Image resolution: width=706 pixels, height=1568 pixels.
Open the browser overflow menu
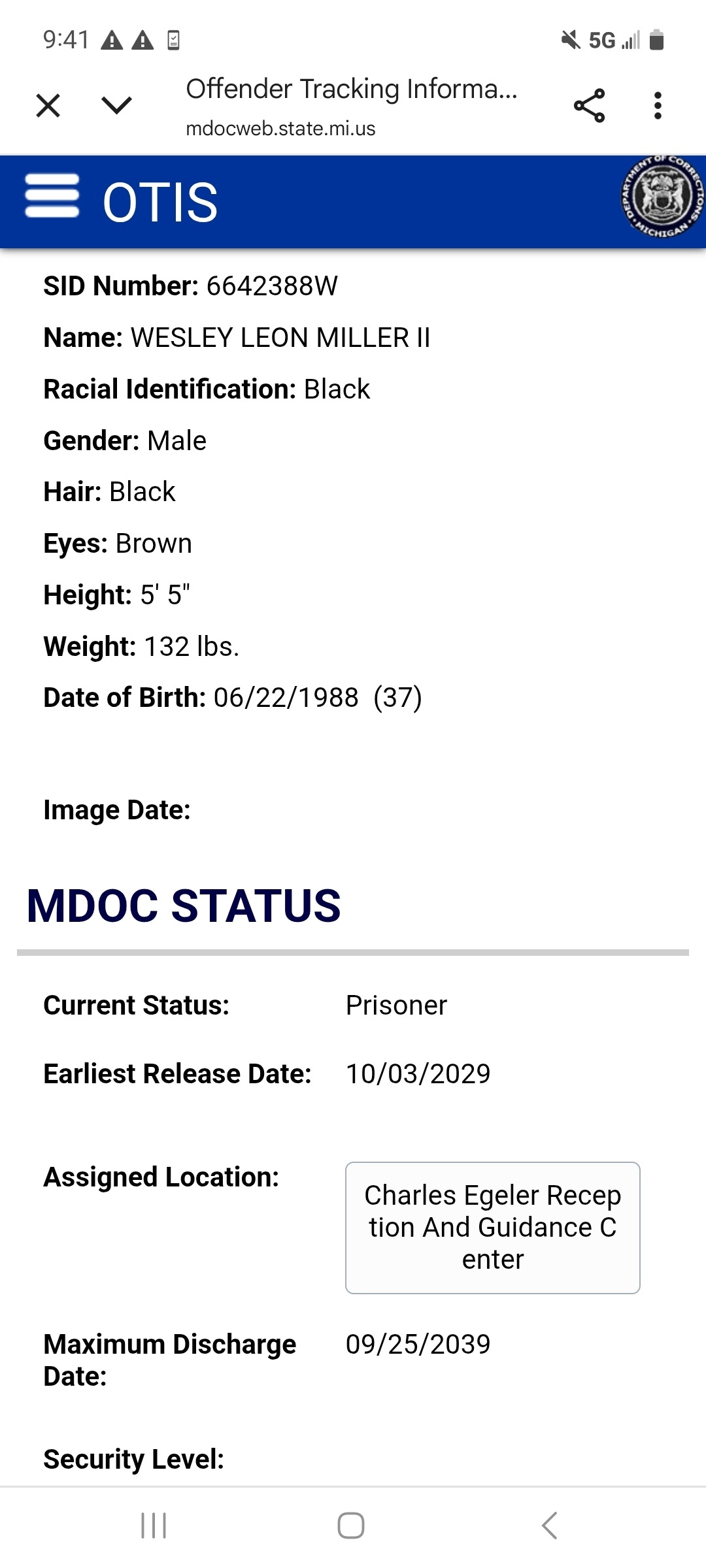[658, 106]
